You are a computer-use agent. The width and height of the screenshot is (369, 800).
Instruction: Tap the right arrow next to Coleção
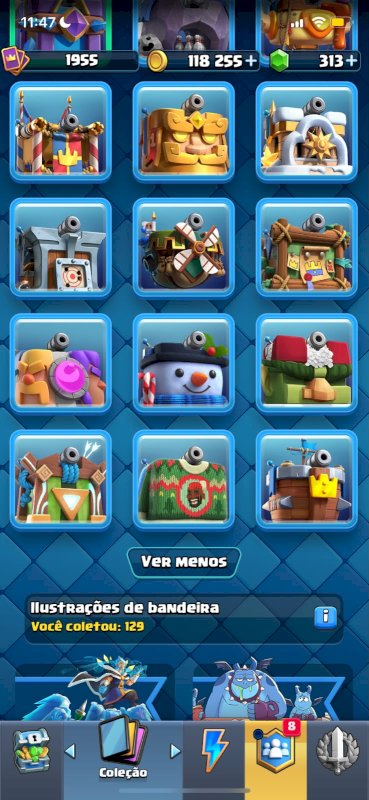175,751
